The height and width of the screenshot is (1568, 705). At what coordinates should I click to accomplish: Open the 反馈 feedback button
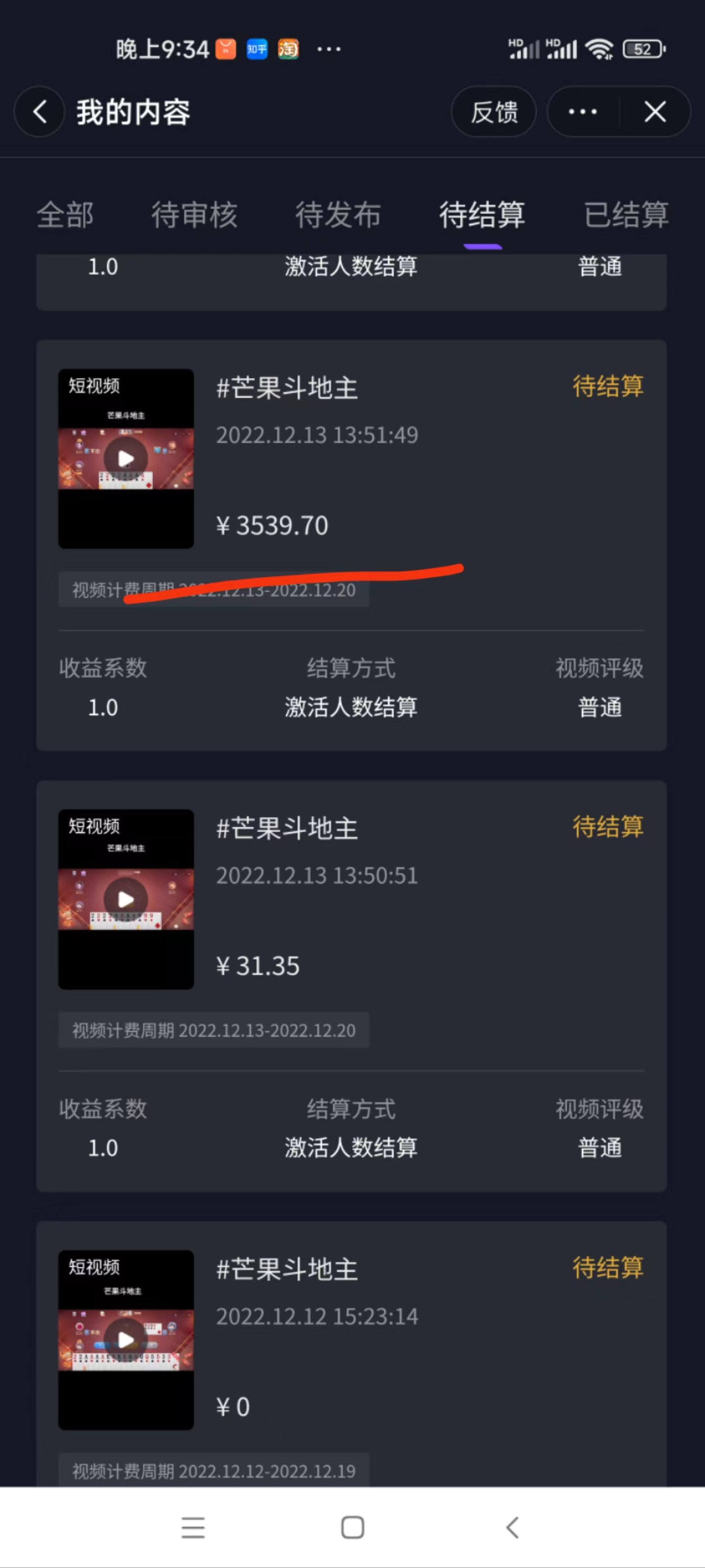(493, 112)
